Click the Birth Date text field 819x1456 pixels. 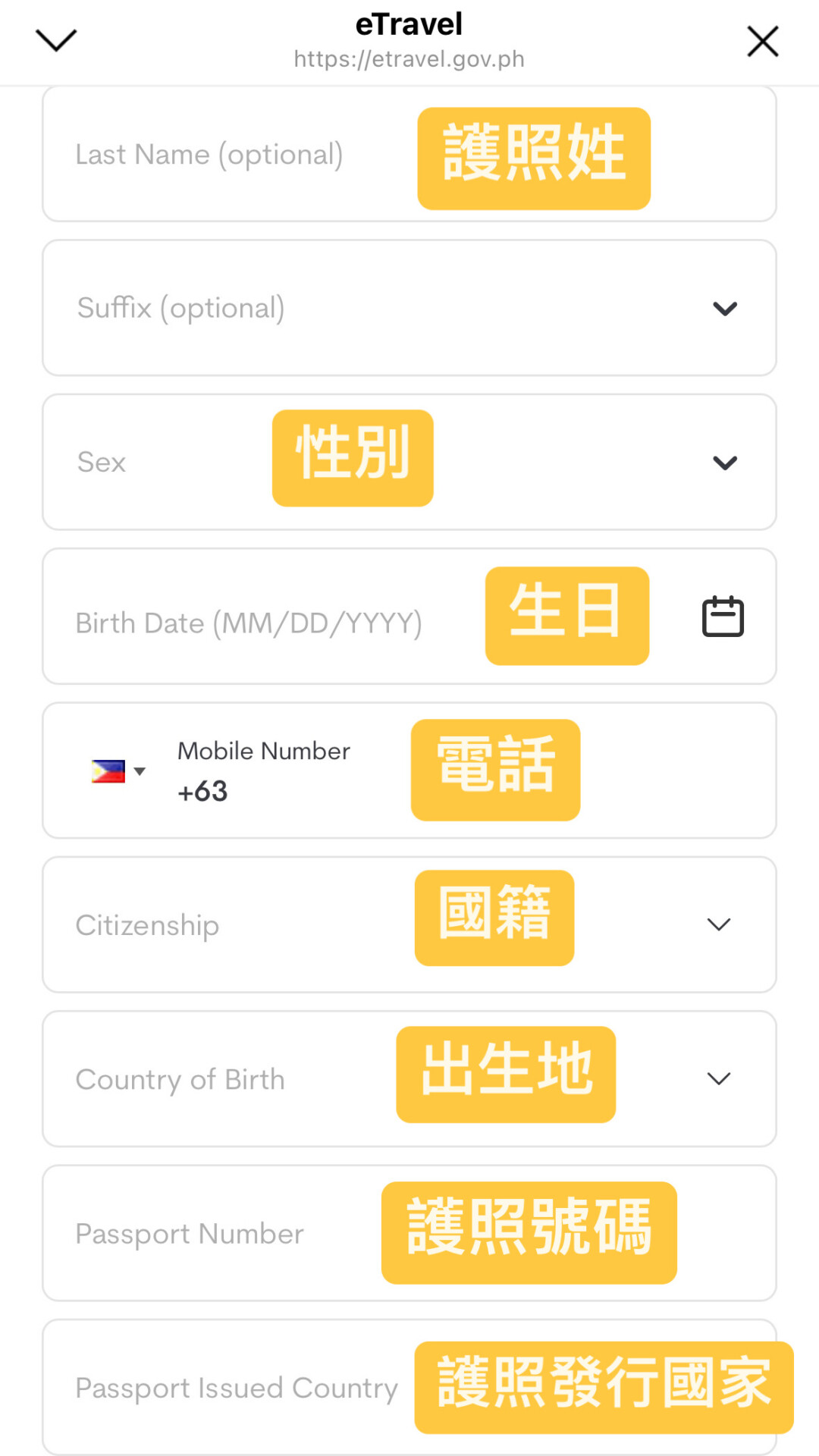click(x=248, y=622)
